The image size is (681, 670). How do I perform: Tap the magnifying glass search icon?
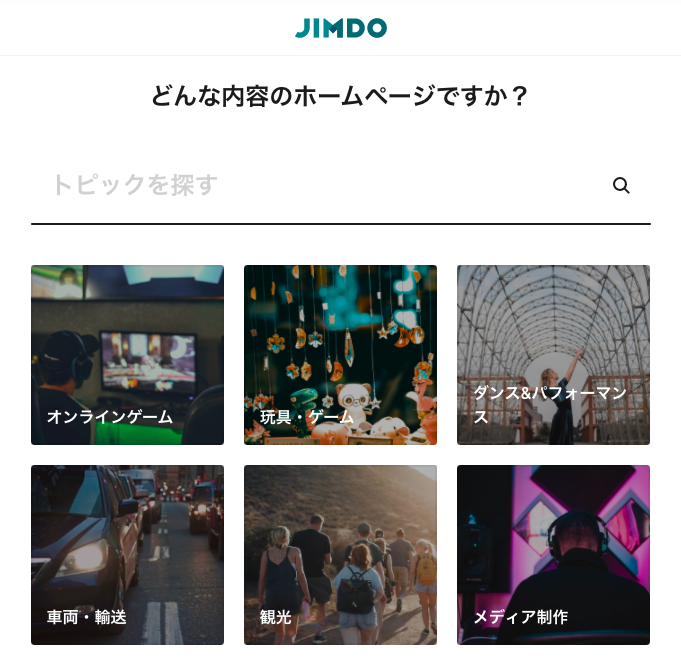pos(621,186)
